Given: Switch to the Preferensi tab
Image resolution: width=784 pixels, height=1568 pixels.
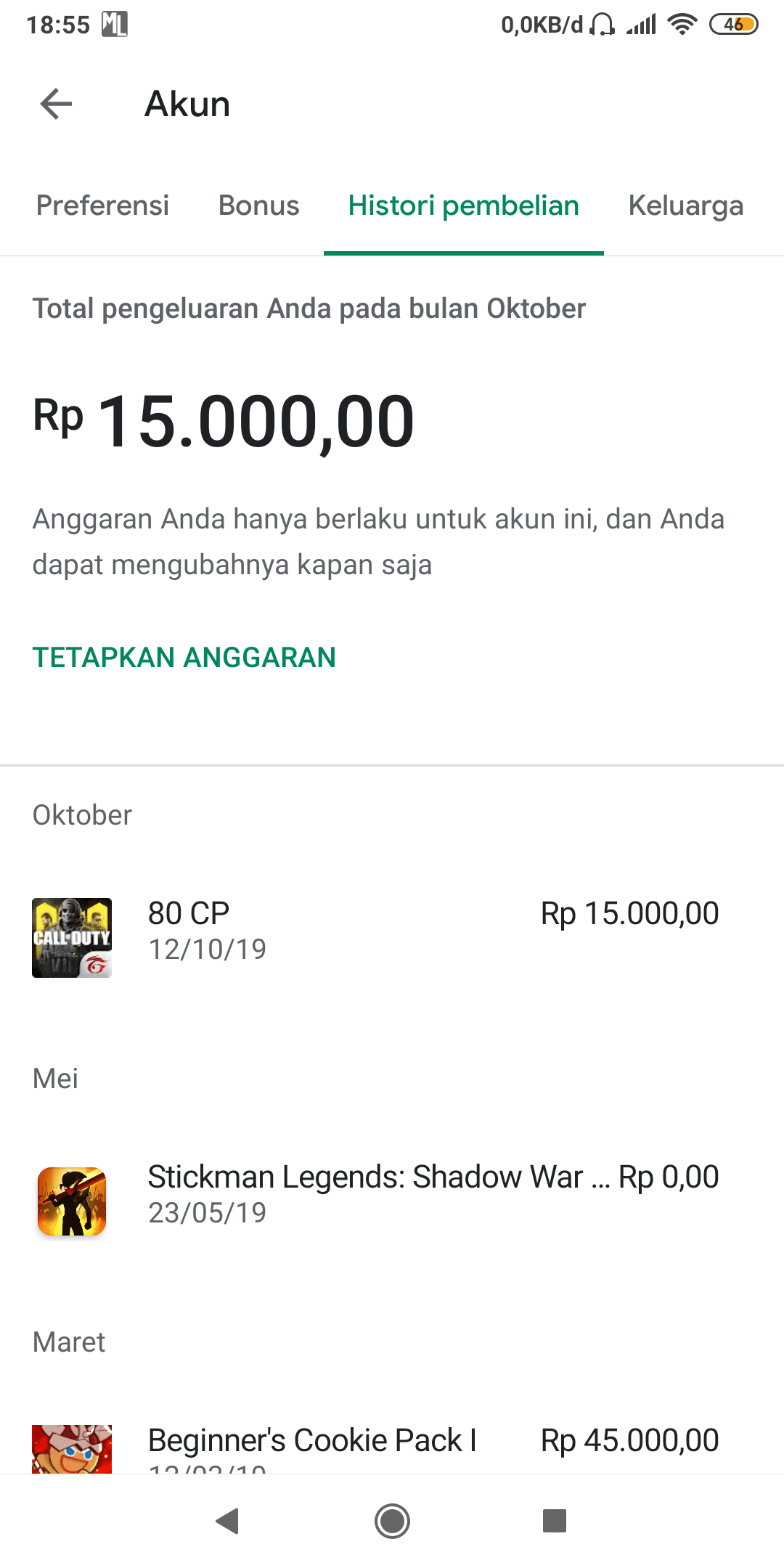Looking at the screenshot, I should pyautogui.click(x=102, y=205).
